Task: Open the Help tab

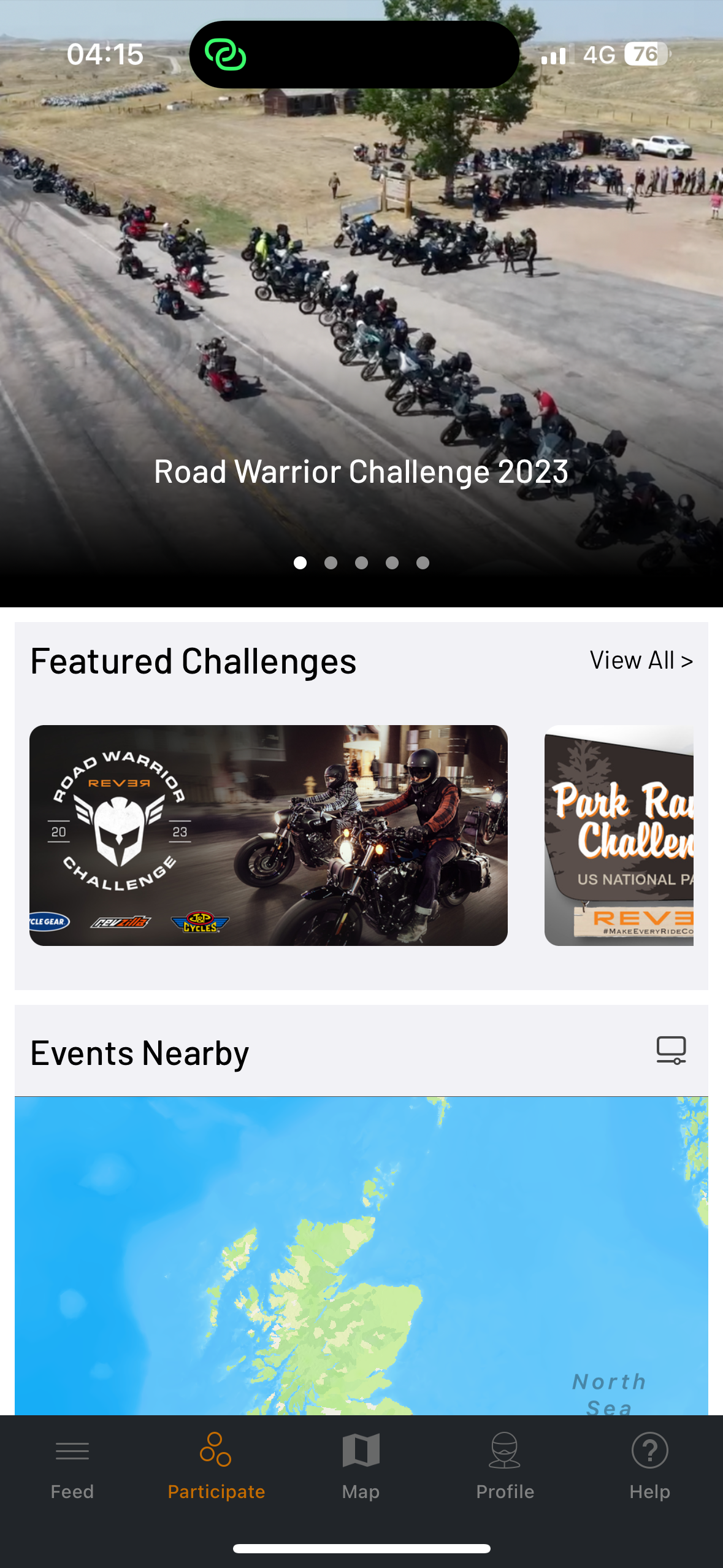Action: [649, 1466]
